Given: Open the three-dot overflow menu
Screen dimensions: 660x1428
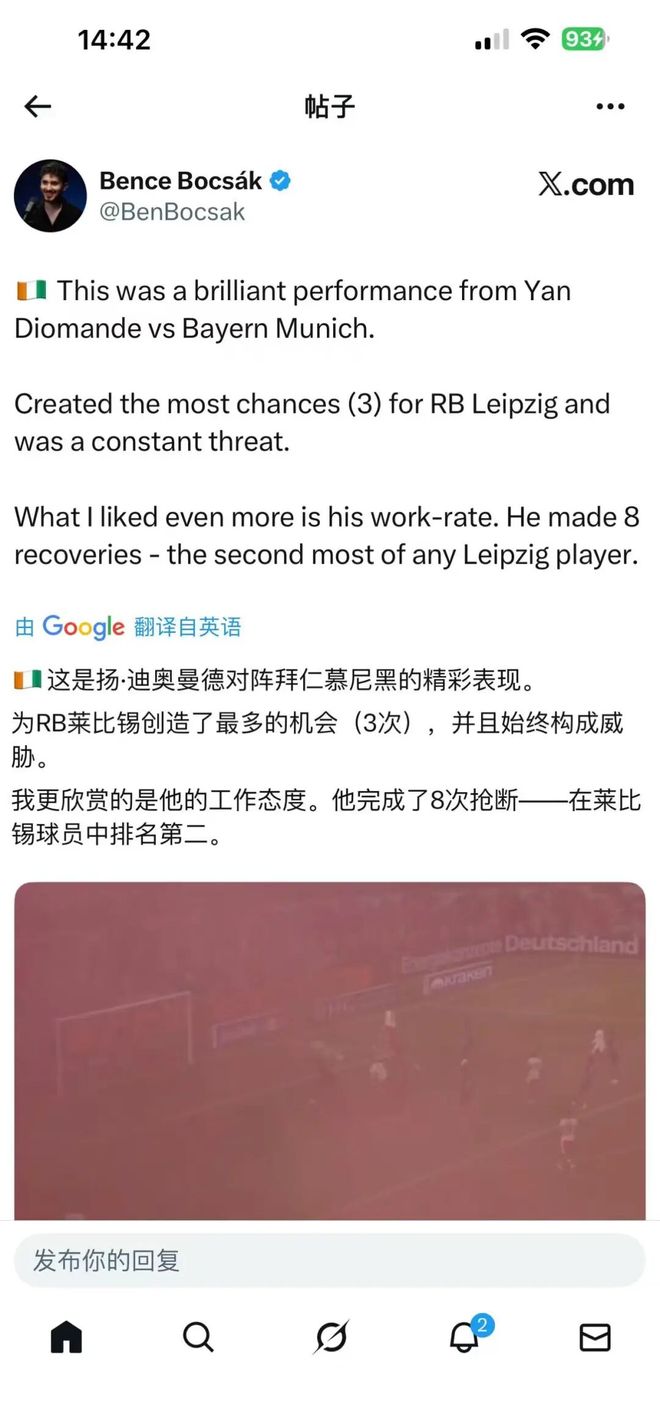Looking at the screenshot, I should pos(610,107).
